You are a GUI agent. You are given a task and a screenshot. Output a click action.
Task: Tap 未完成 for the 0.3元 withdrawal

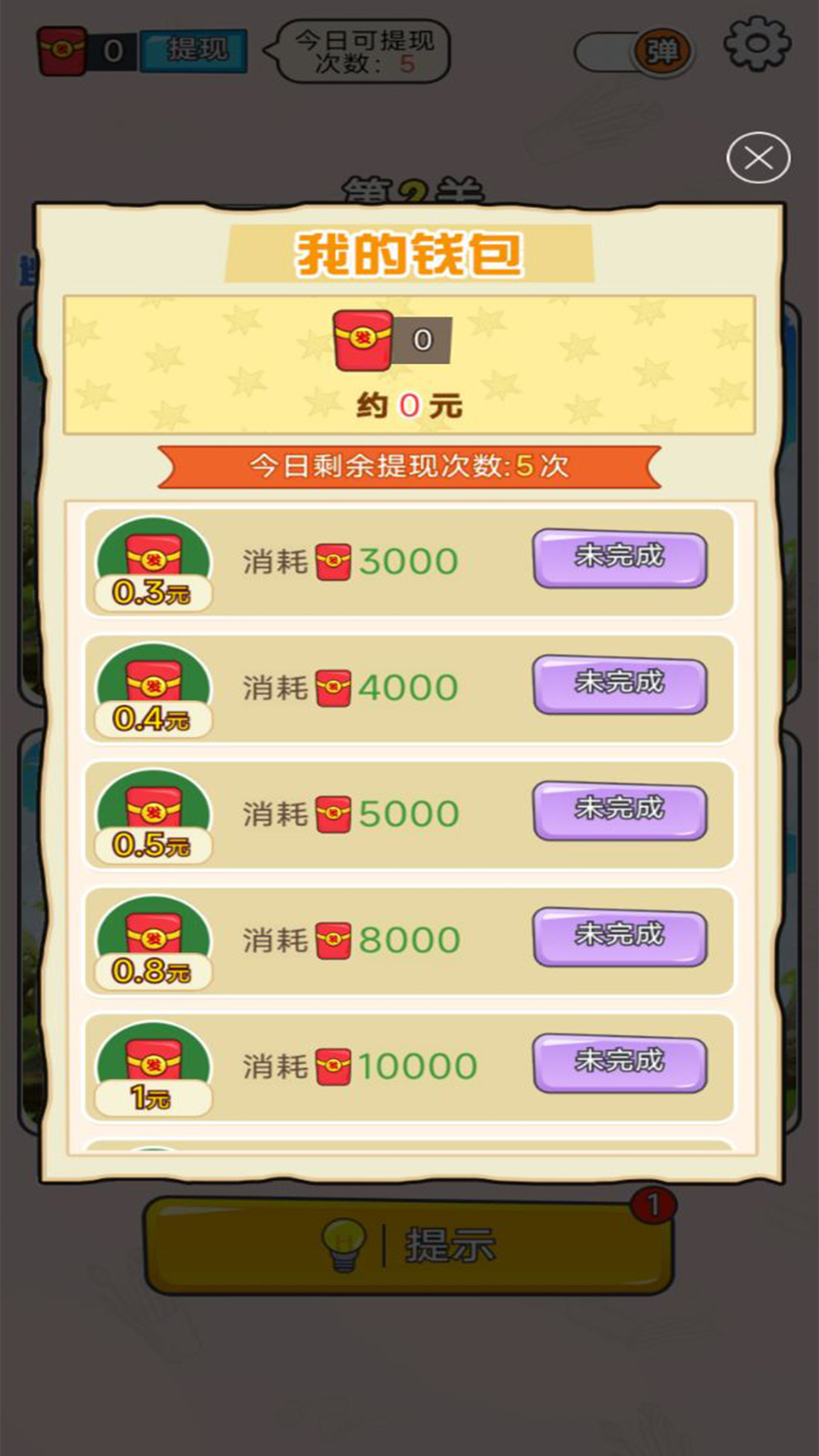(620, 558)
